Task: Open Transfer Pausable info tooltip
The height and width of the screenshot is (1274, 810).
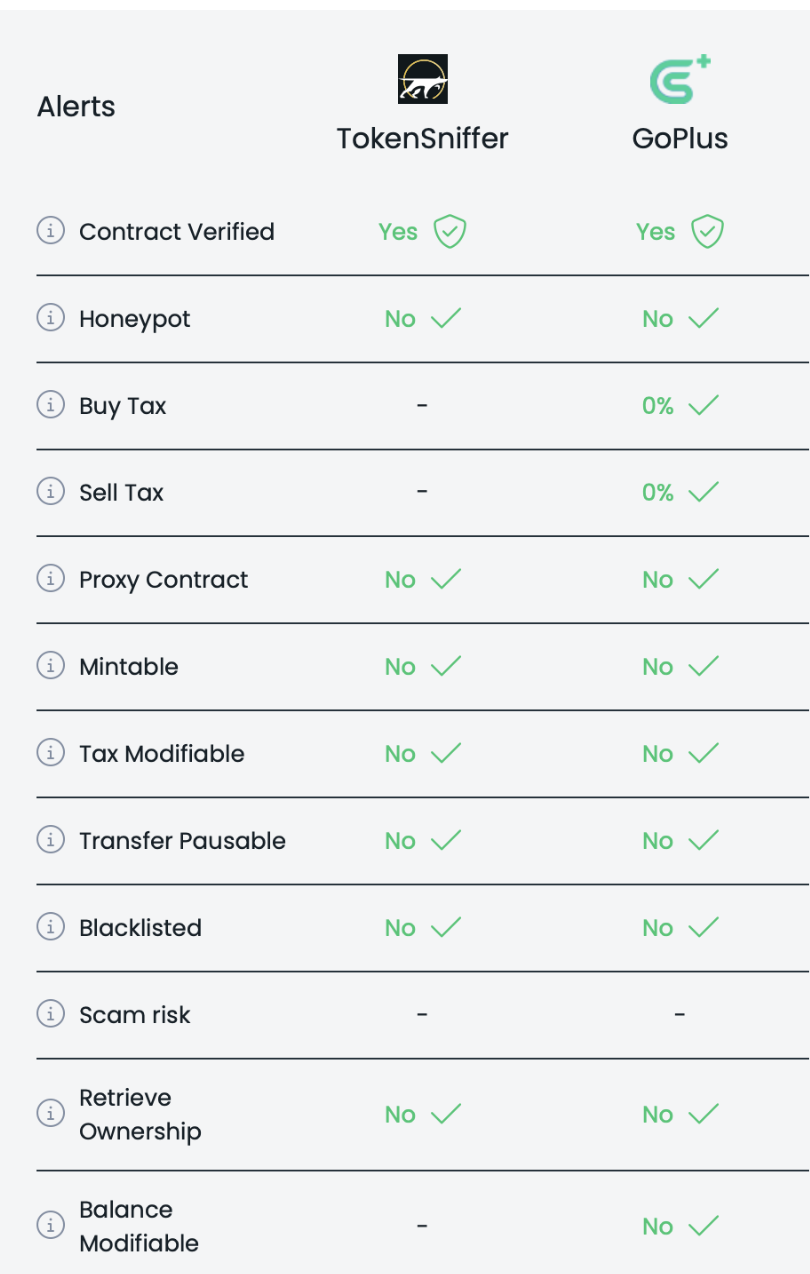Action: point(50,840)
